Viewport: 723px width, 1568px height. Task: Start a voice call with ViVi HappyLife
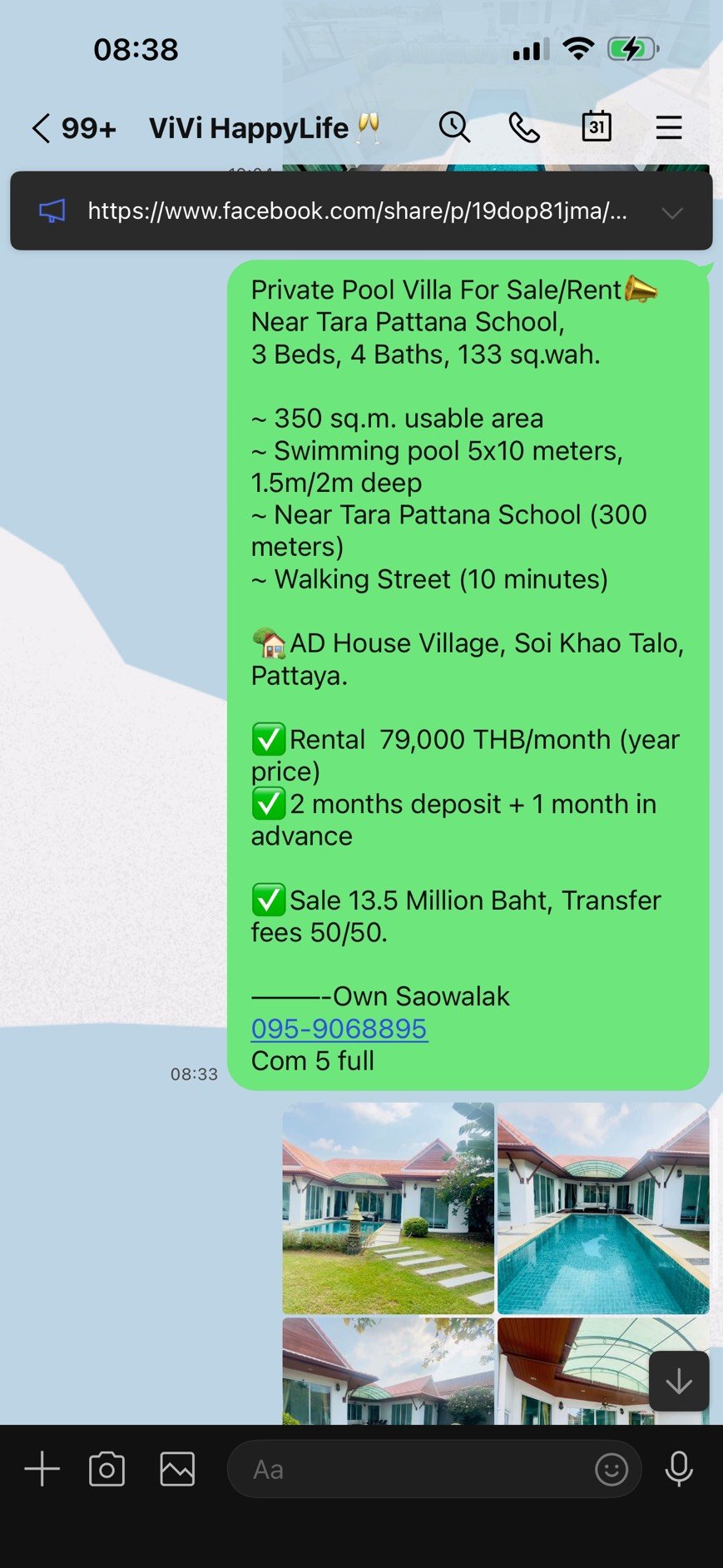coord(524,127)
